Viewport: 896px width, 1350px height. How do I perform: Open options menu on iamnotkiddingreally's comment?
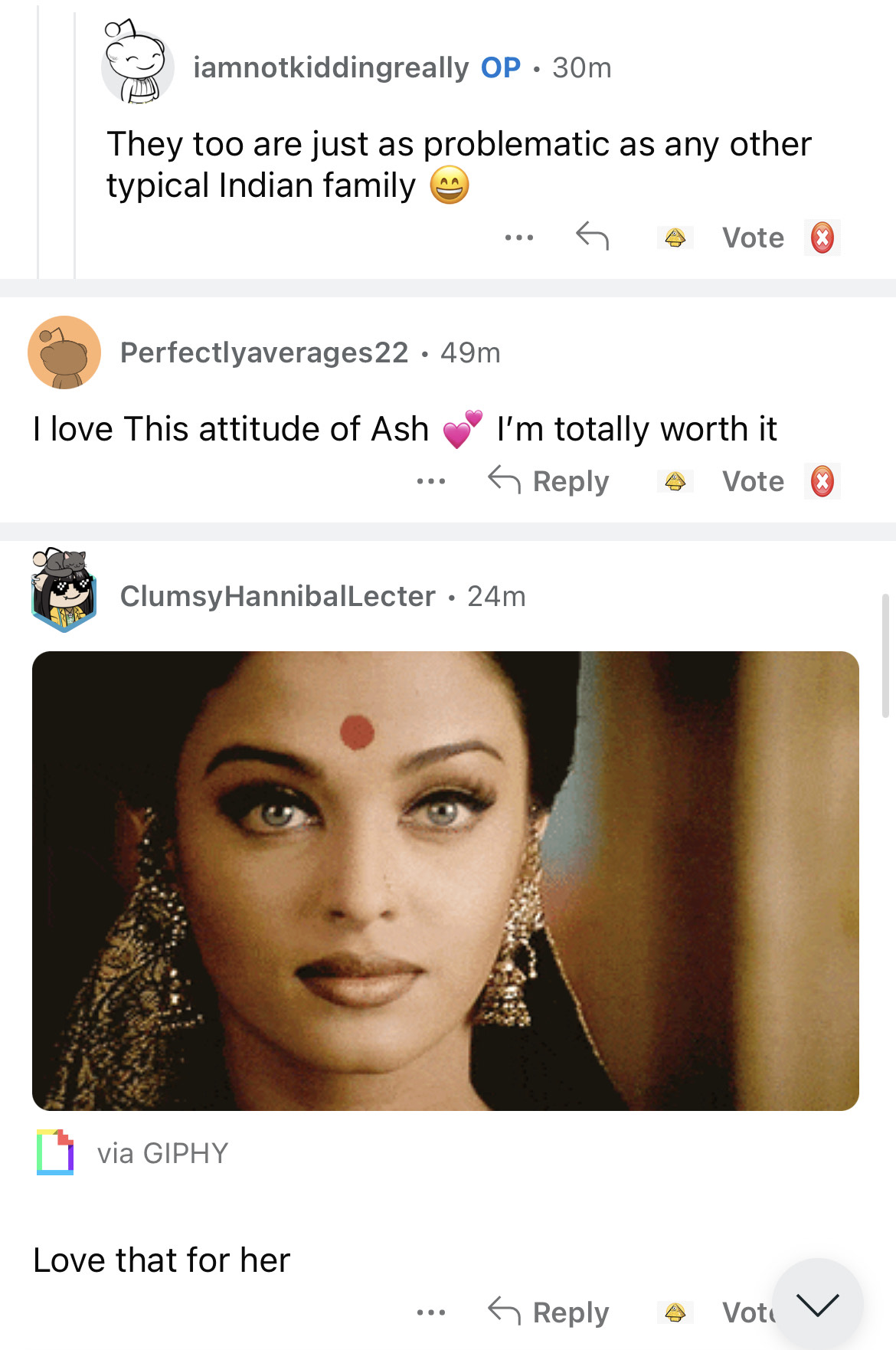[518, 238]
